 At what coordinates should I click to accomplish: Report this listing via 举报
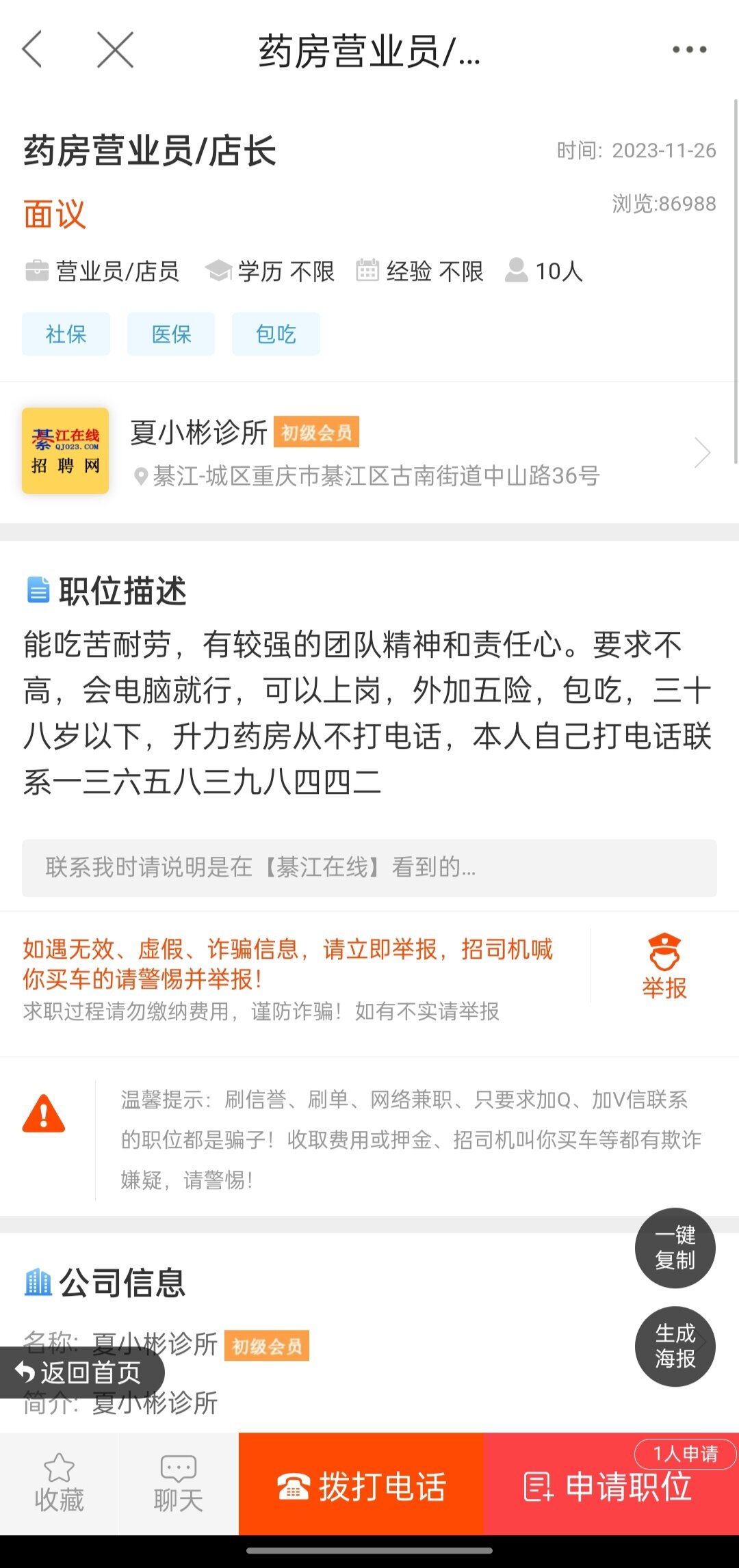[x=664, y=966]
